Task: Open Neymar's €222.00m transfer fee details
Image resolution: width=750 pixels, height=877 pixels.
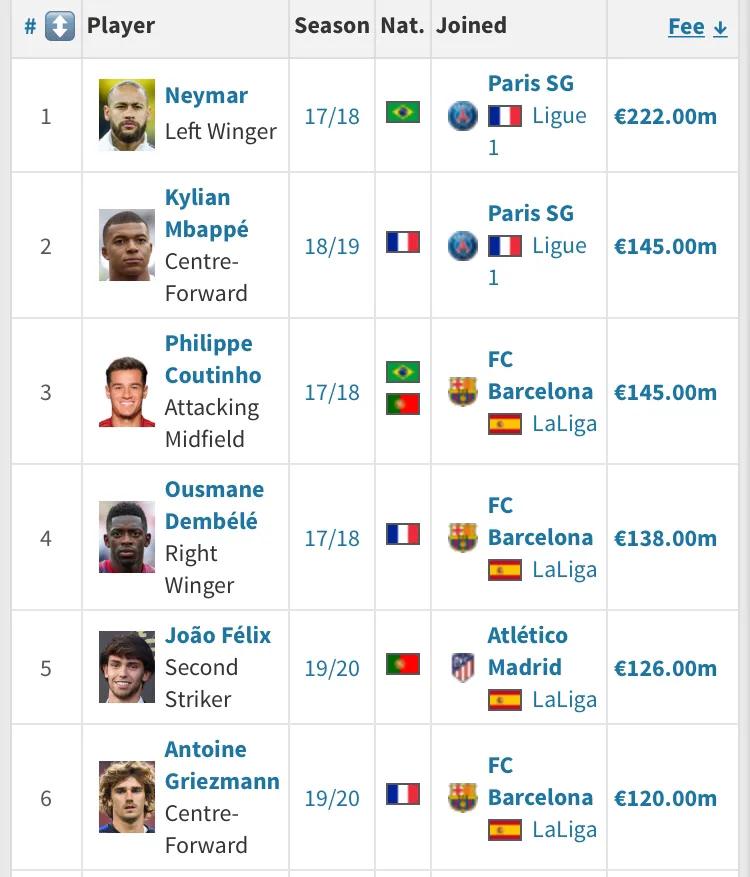Action: point(665,116)
